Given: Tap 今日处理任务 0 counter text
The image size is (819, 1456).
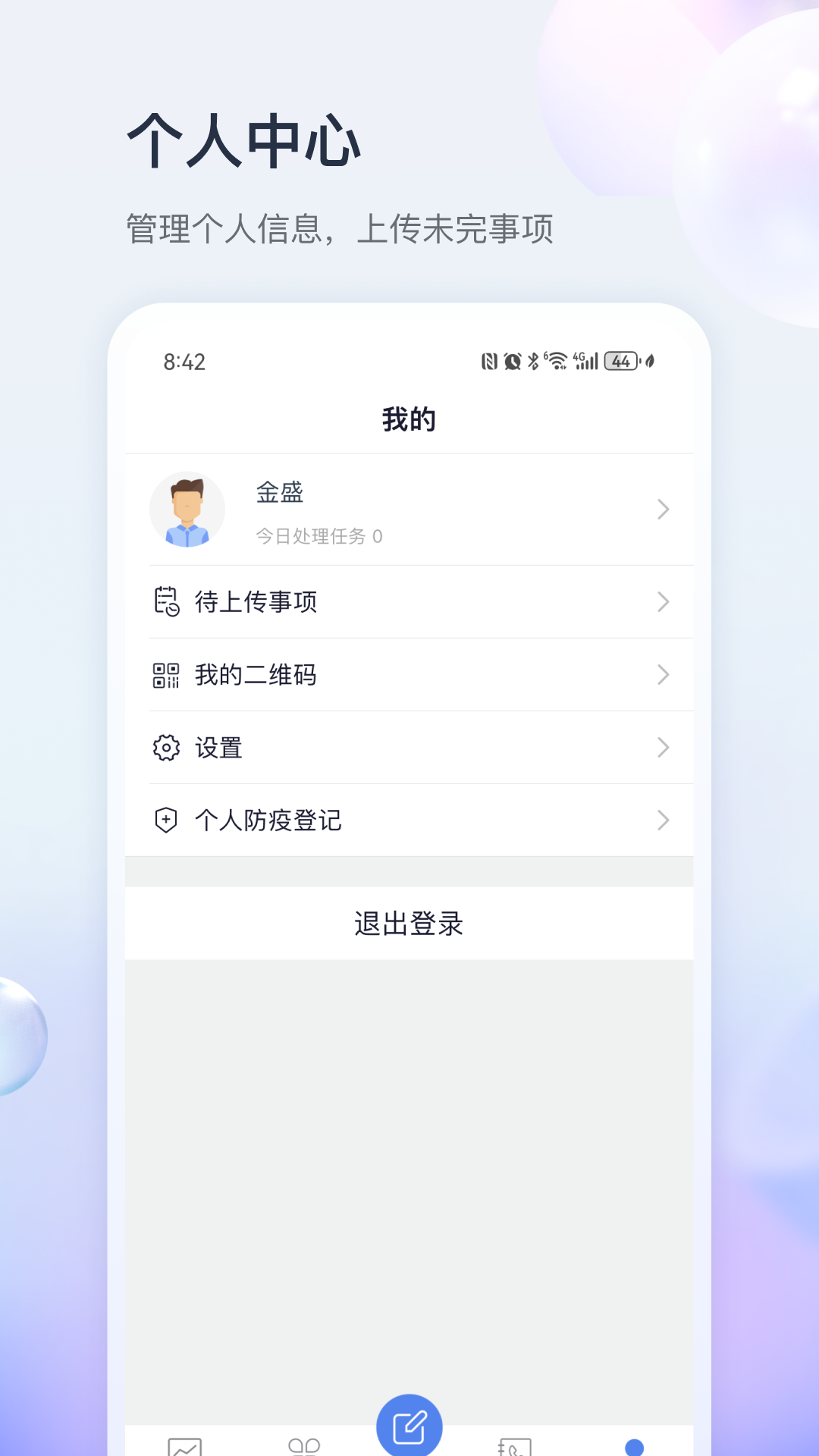Looking at the screenshot, I should click(318, 536).
